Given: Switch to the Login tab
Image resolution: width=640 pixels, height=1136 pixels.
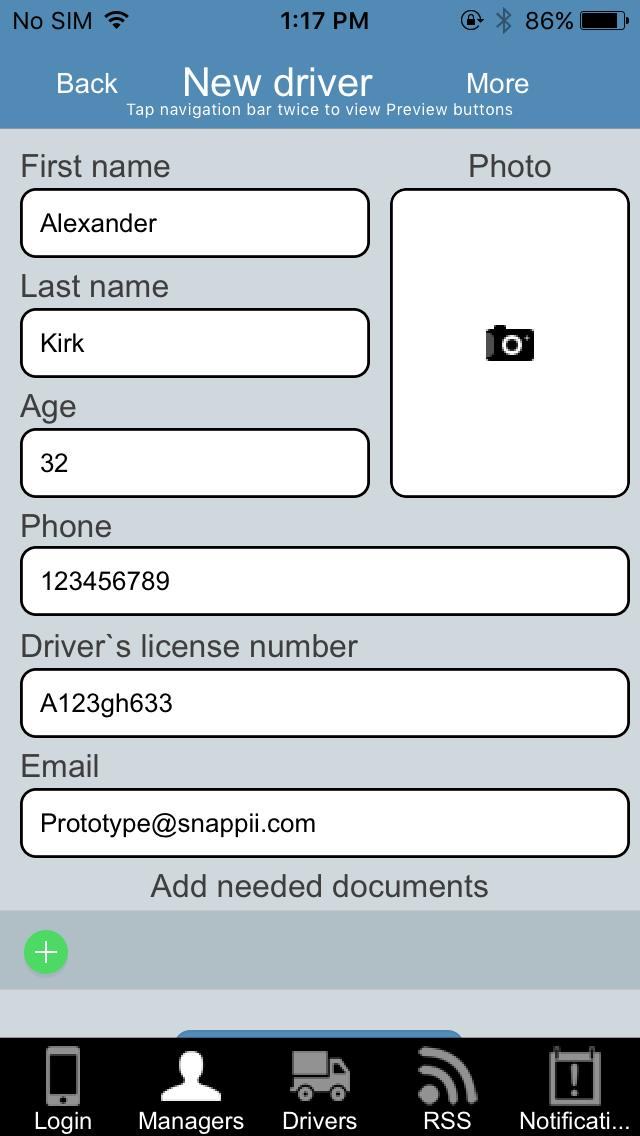Looking at the screenshot, I should (x=63, y=1089).
